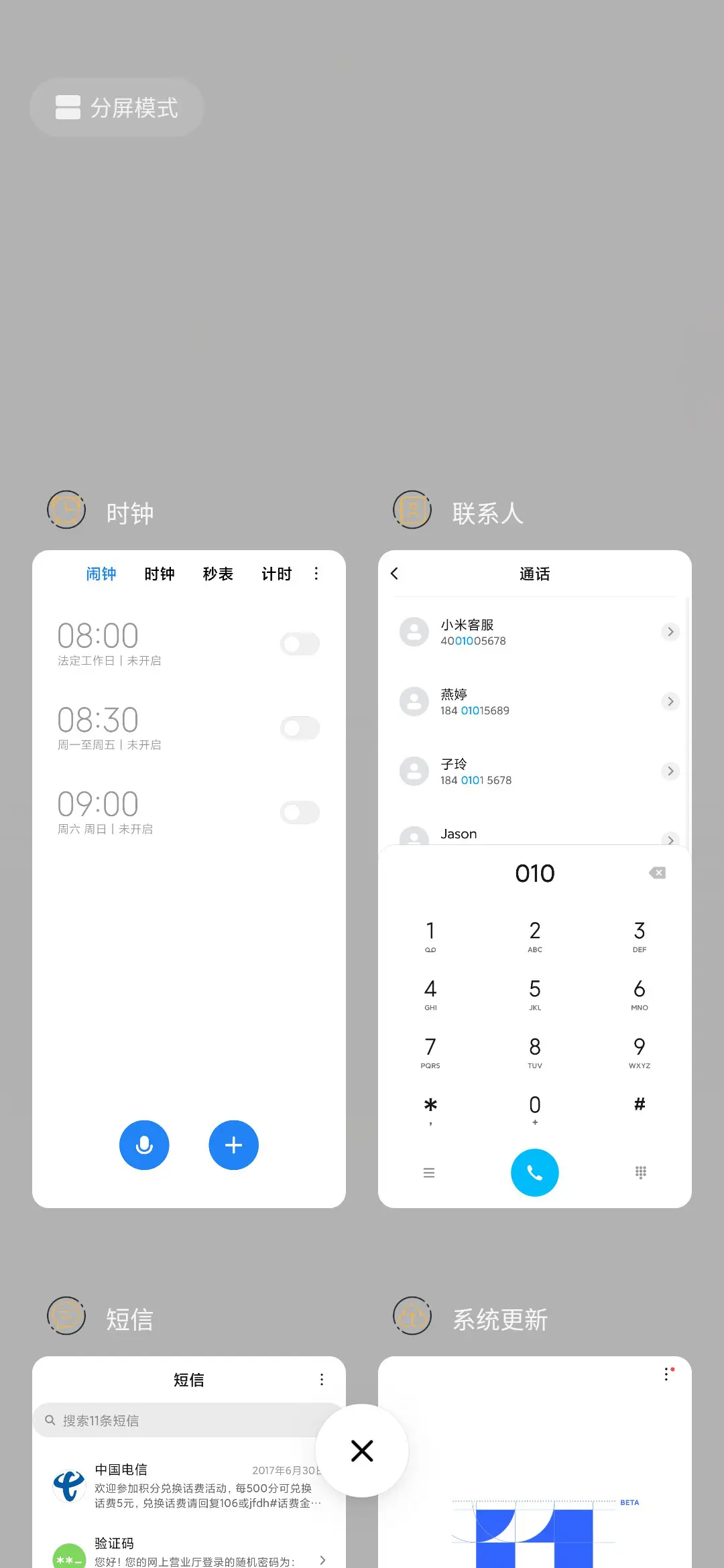Image resolution: width=724 pixels, height=1568 pixels.
Task: Tap the 联系人 contacts app icon
Action: [x=412, y=510]
